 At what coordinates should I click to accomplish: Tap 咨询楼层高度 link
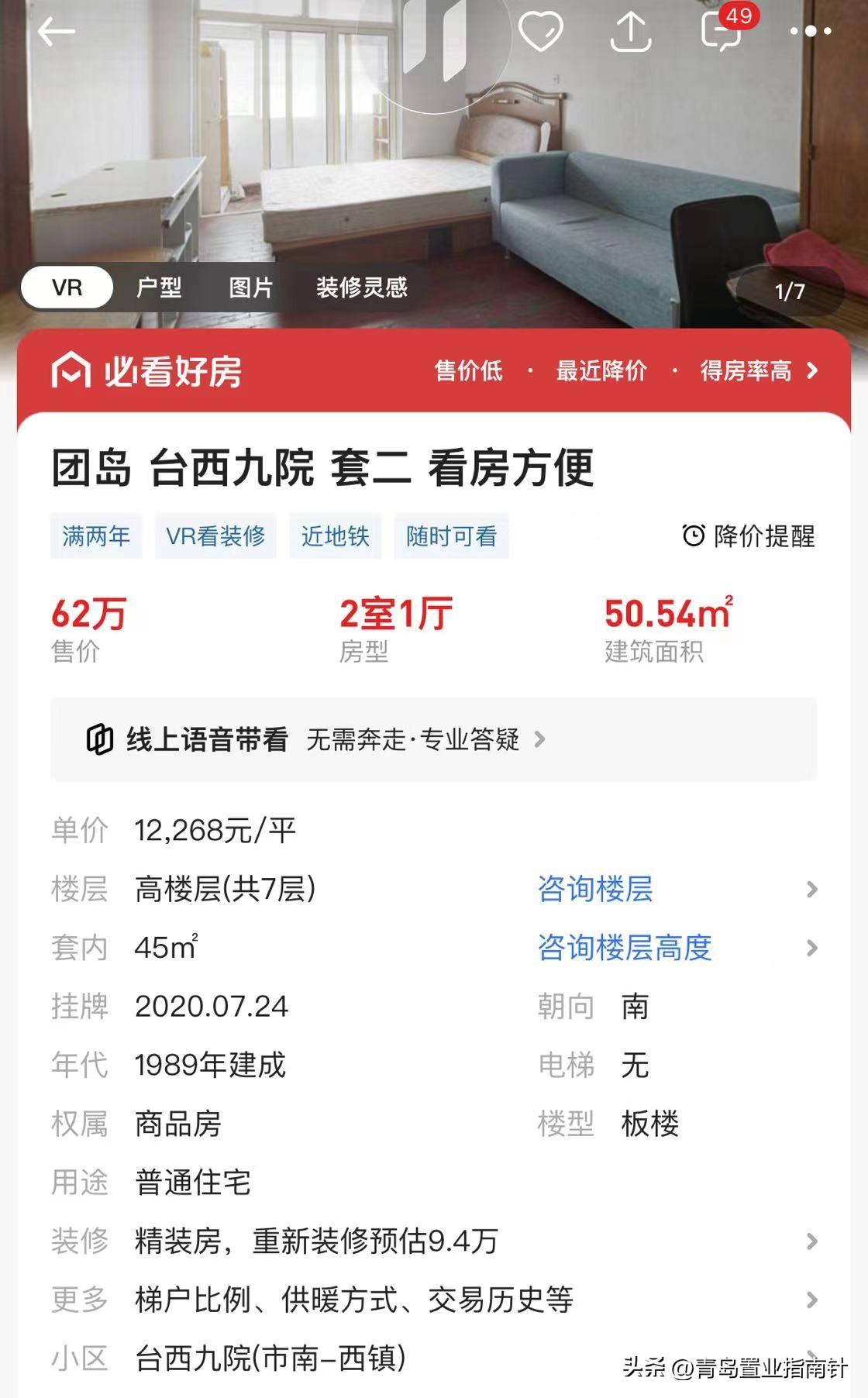(x=625, y=948)
